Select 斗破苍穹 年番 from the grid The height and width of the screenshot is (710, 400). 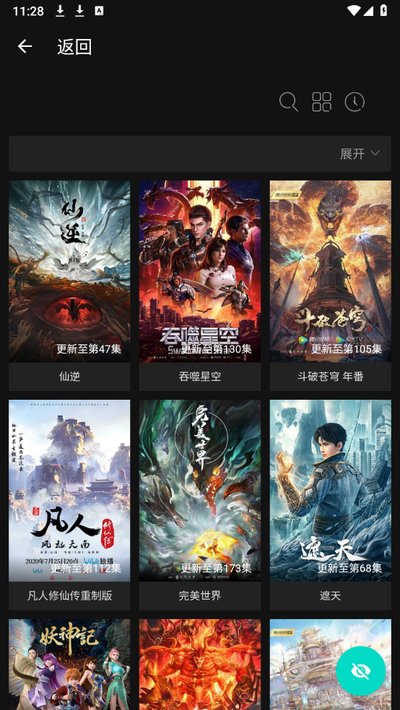pos(330,286)
